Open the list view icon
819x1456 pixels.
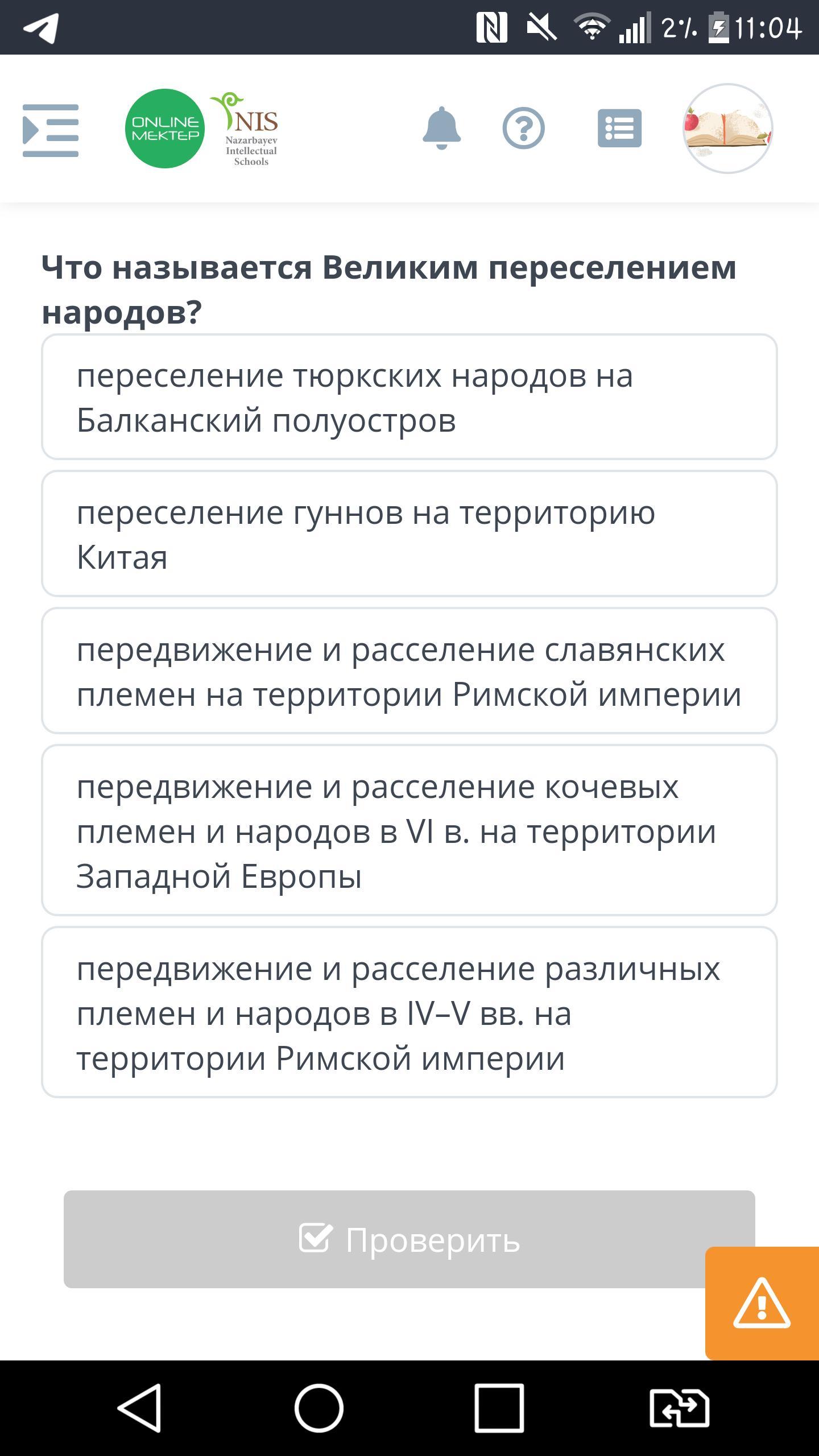619,129
